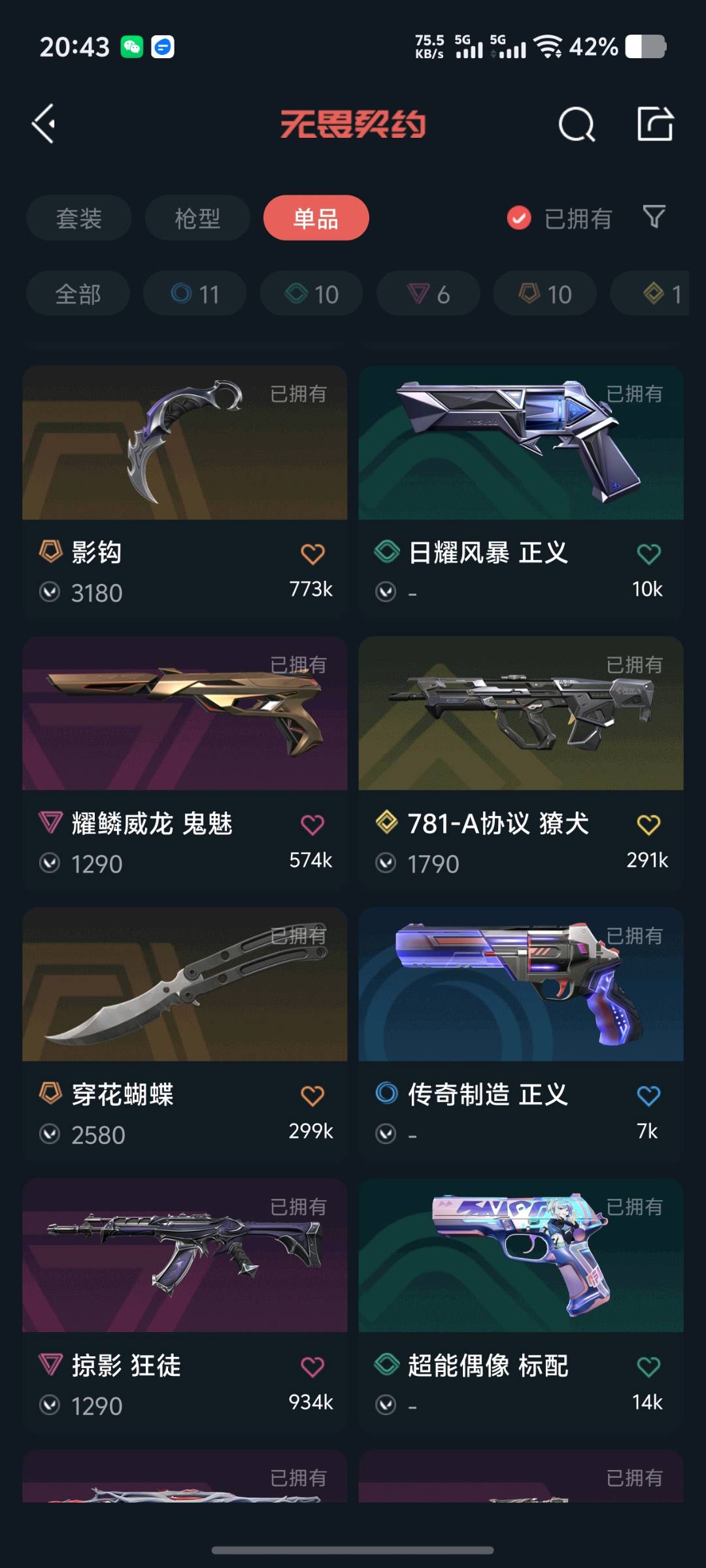This screenshot has width=706, height=1568.
Task: Open the 传奇制造 正义 skin card
Action: pos(521,987)
